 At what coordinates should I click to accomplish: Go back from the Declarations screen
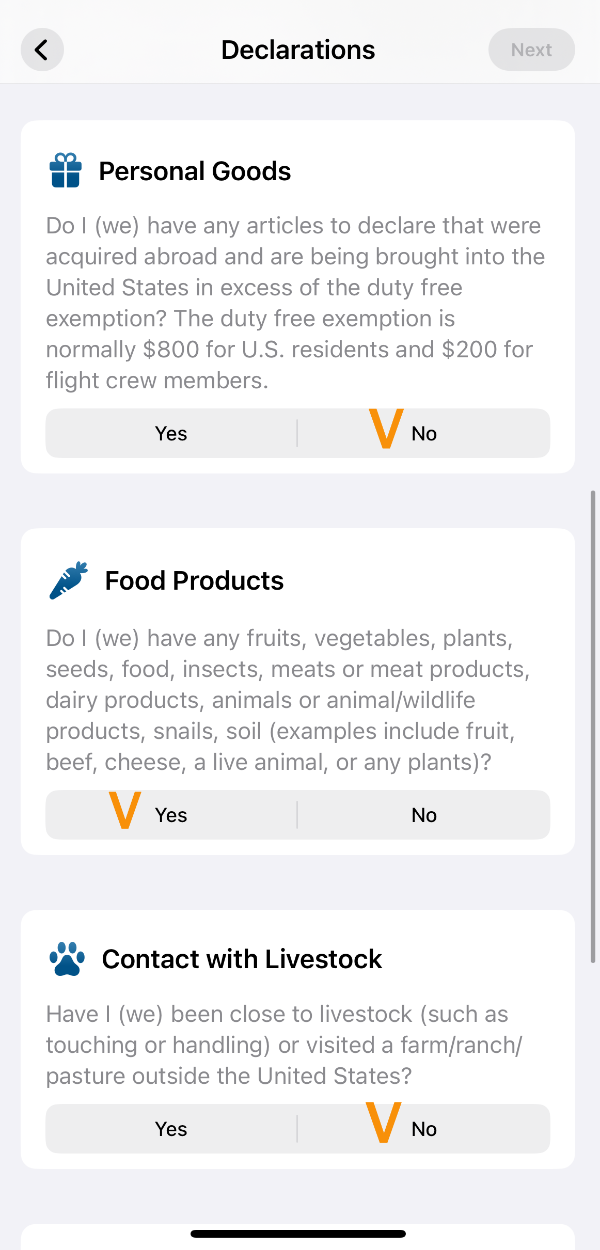(x=41, y=50)
